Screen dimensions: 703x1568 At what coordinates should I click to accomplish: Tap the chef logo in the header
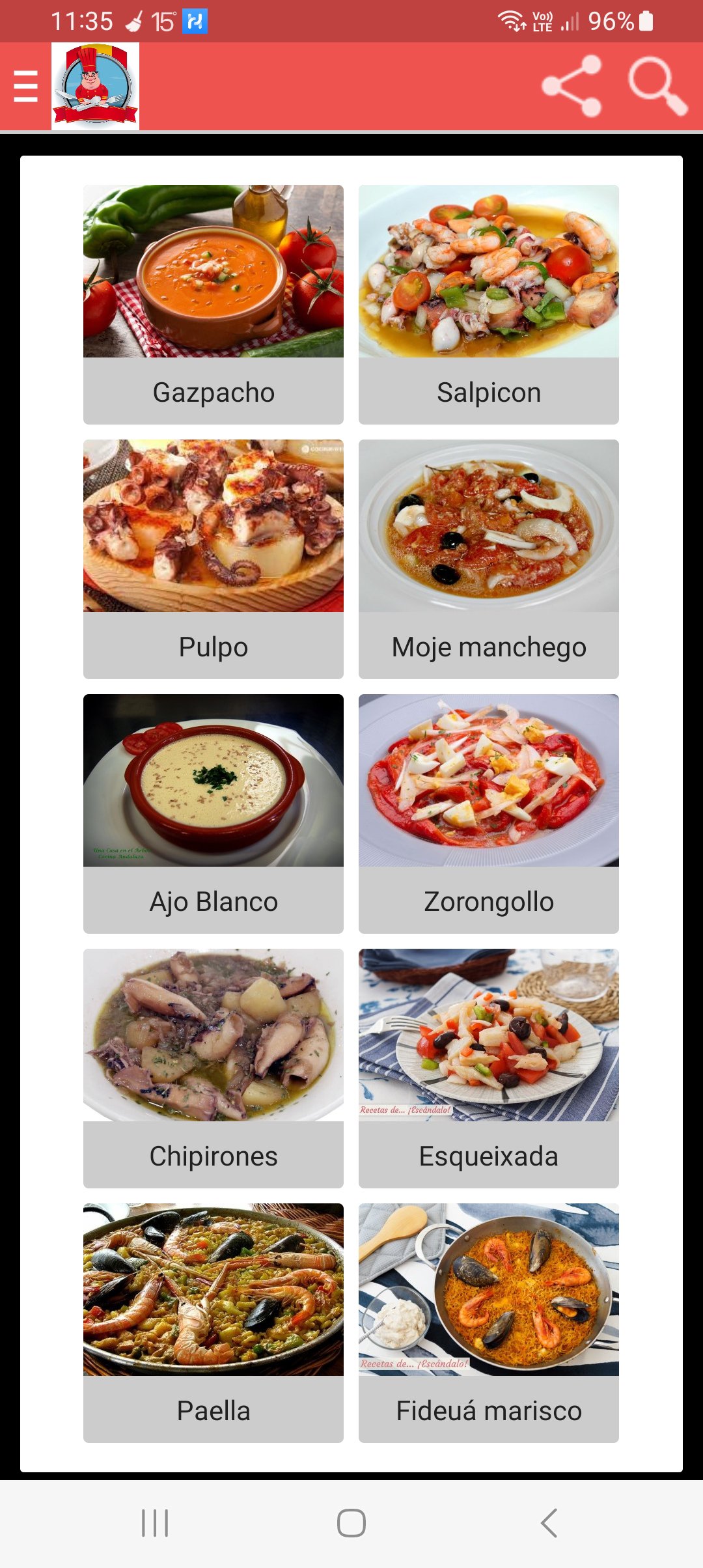[x=95, y=85]
